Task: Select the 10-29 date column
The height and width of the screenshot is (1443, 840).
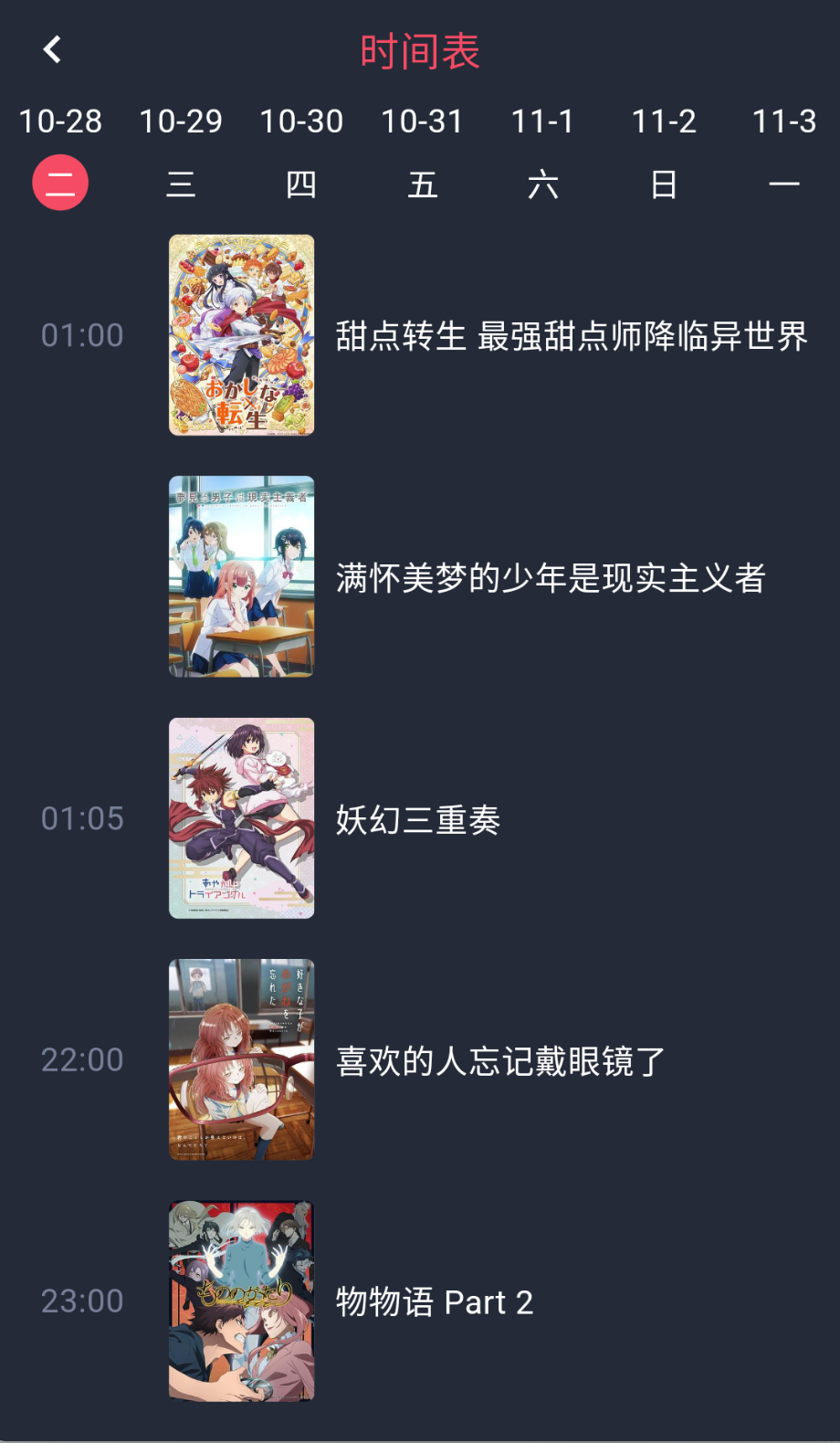Action: 181,121
